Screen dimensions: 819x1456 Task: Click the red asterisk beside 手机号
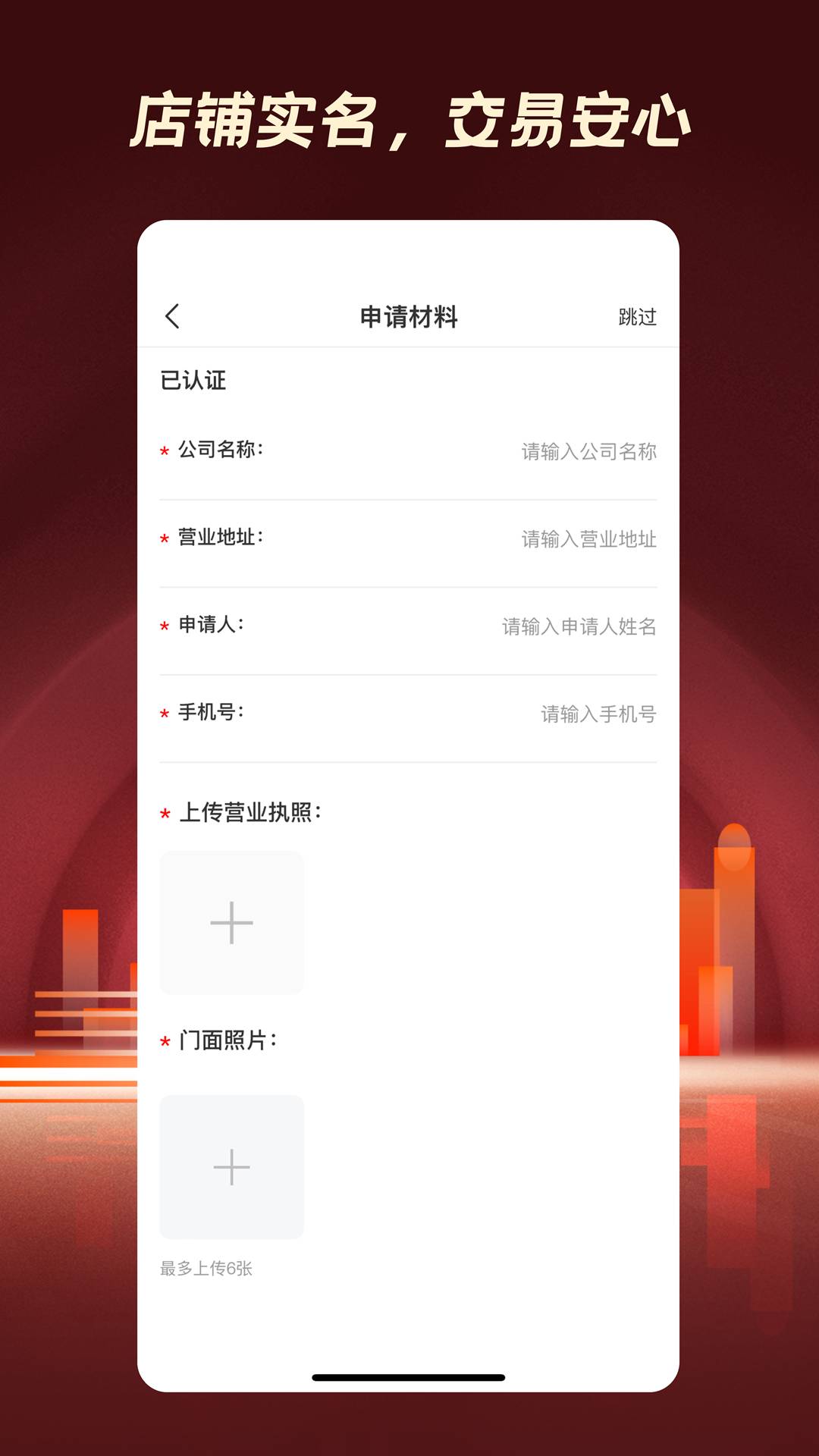tap(162, 713)
